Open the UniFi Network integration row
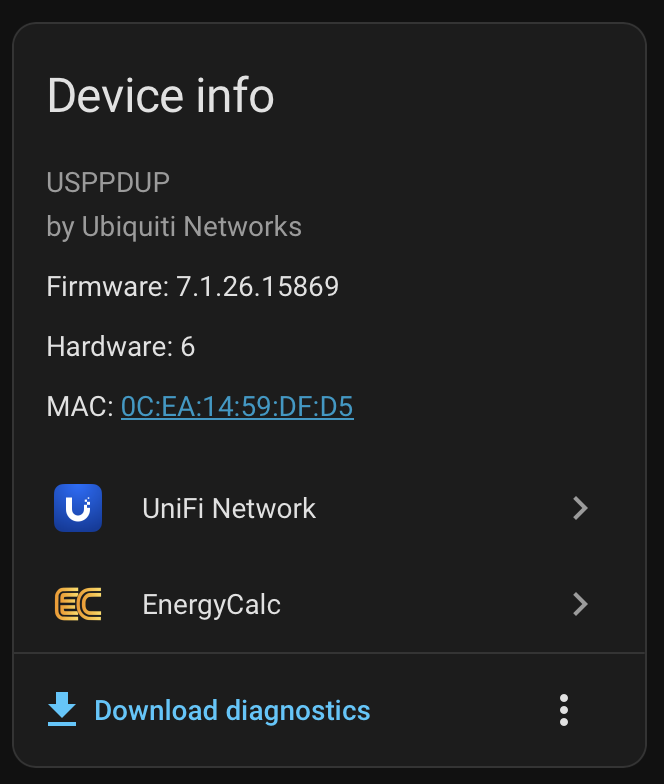The height and width of the screenshot is (784, 664). click(x=320, y=508)
